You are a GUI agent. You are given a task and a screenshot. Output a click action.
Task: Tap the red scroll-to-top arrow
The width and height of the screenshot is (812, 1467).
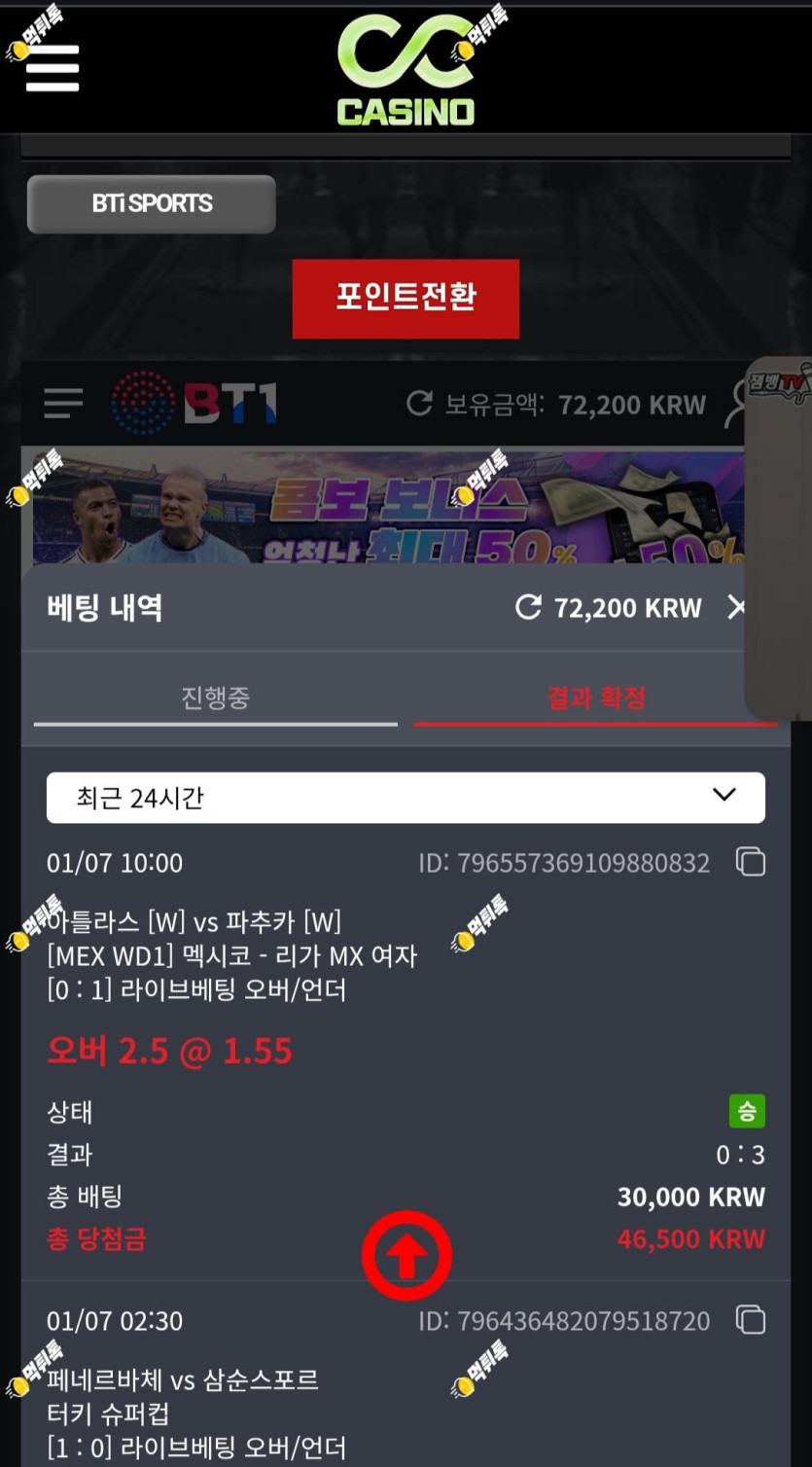coord(406,1256)
